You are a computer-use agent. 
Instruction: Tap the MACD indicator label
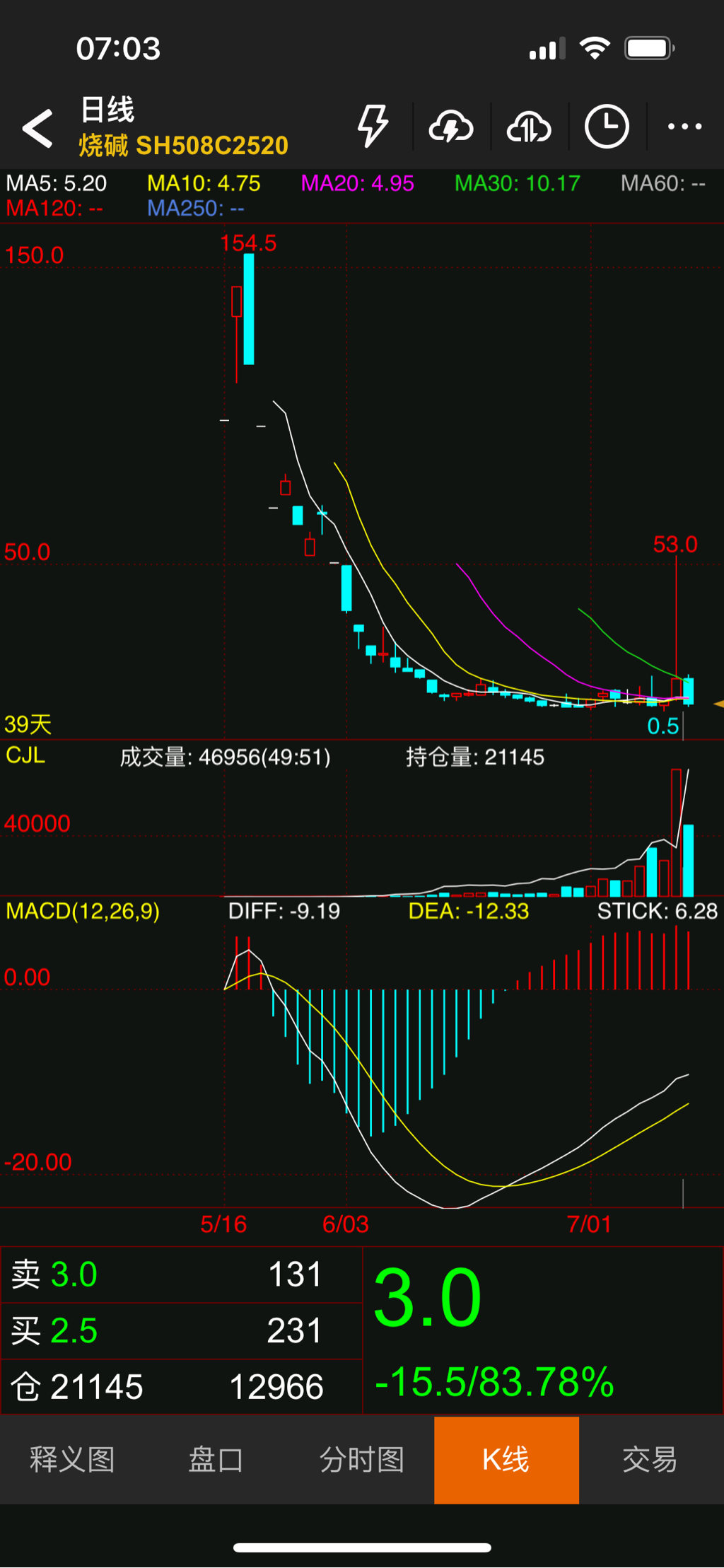[x=83, y=911]
